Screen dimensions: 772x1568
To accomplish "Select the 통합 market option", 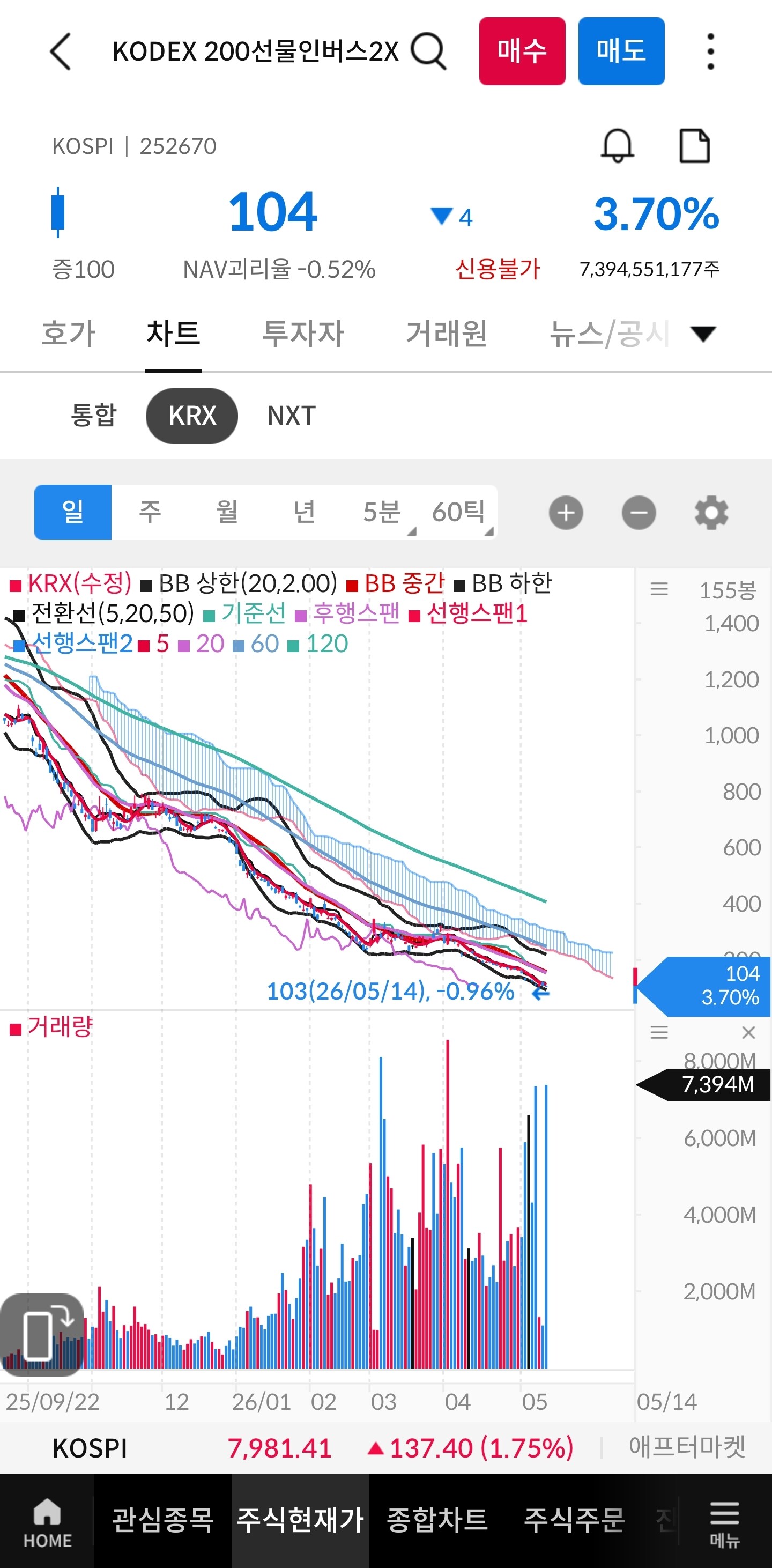I will pyautogui.click(x=94, y=416).
